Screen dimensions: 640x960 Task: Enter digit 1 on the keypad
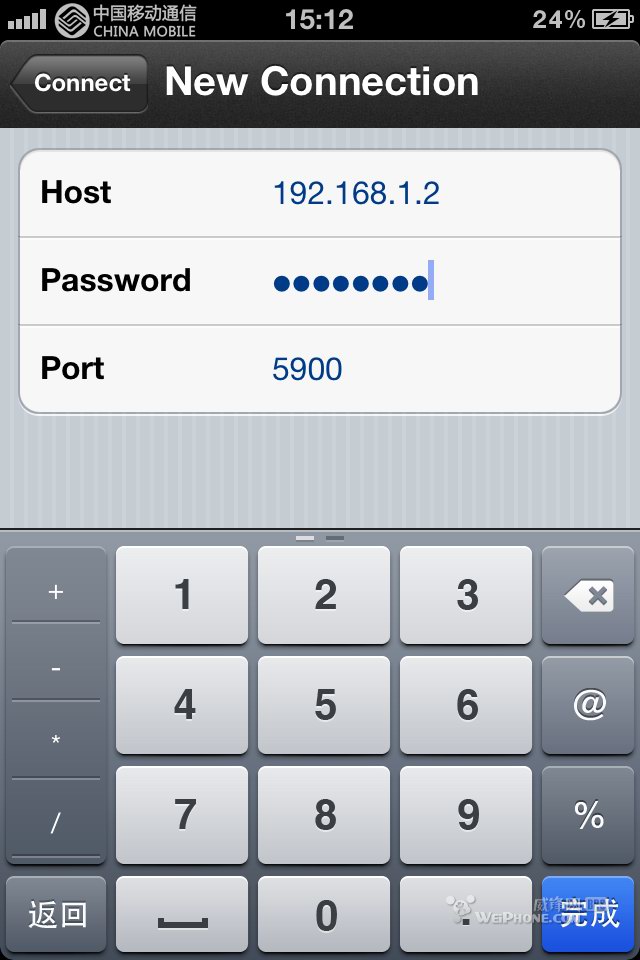(182, 596)
